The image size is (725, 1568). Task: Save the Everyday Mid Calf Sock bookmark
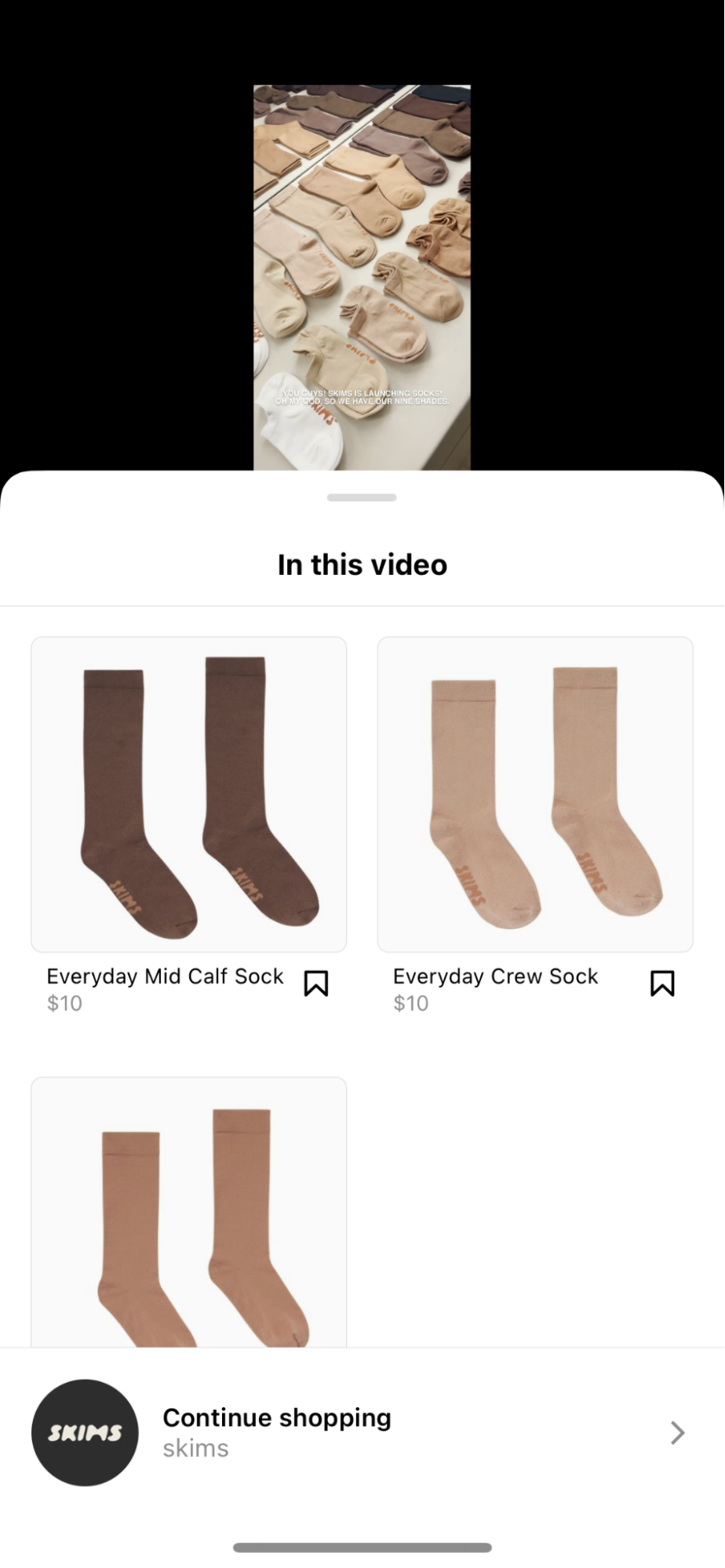click(x=316, y=983)
